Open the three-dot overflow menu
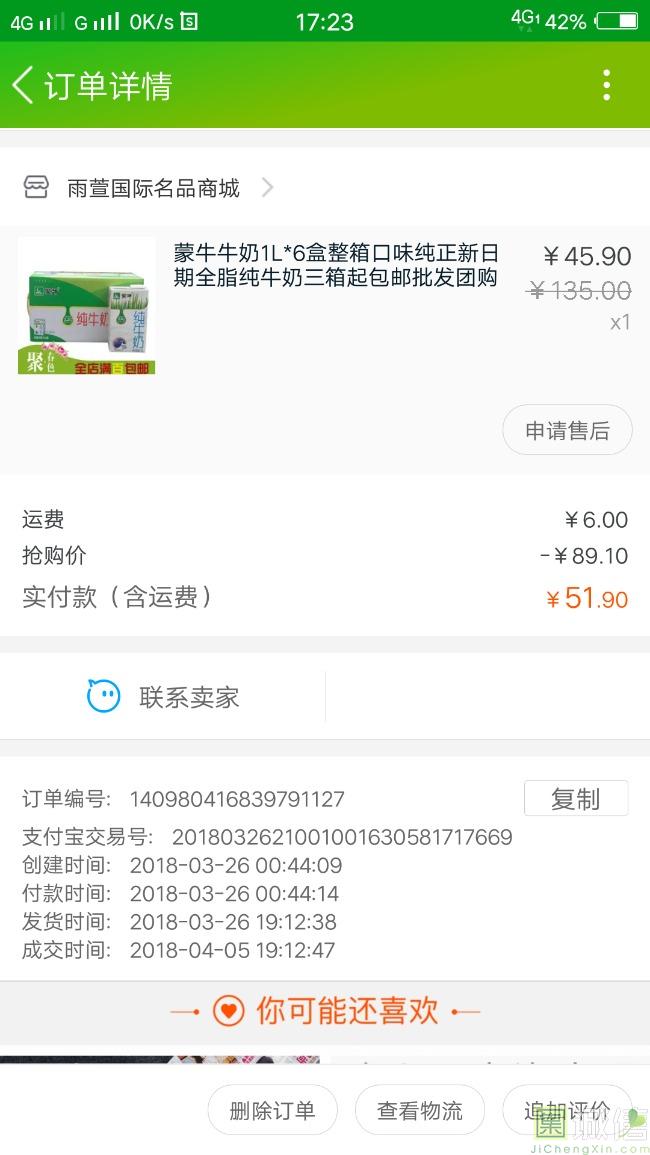This screenshot has height=1155, width=650. tap(606, 86)
